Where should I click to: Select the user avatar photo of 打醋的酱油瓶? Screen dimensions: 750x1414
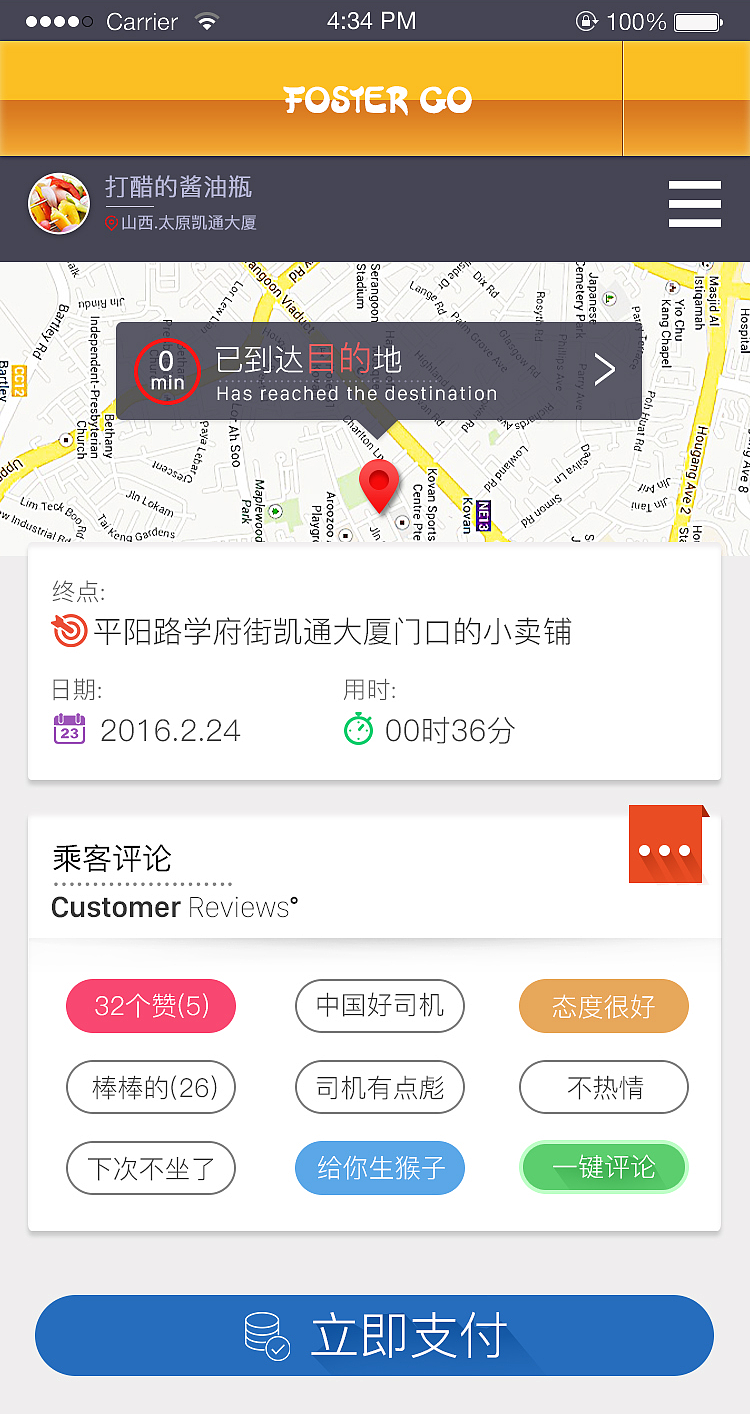point(58,202)
